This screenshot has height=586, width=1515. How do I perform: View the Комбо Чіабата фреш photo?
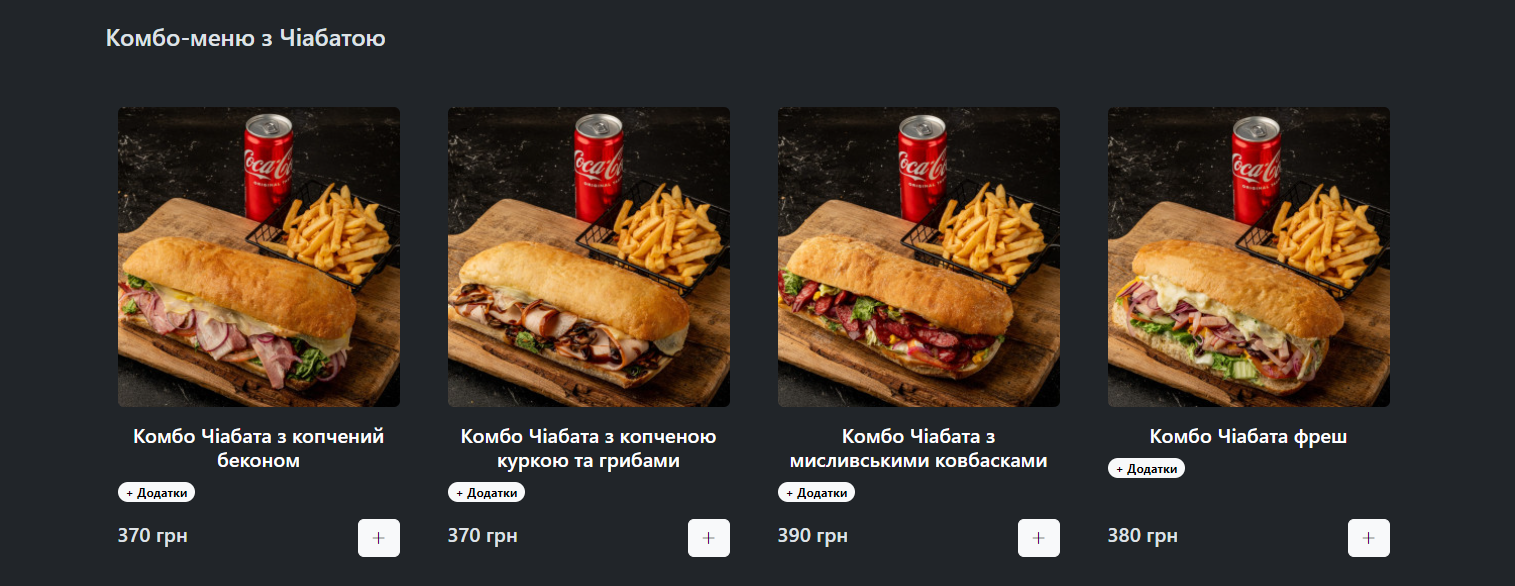pos(1248,257)
